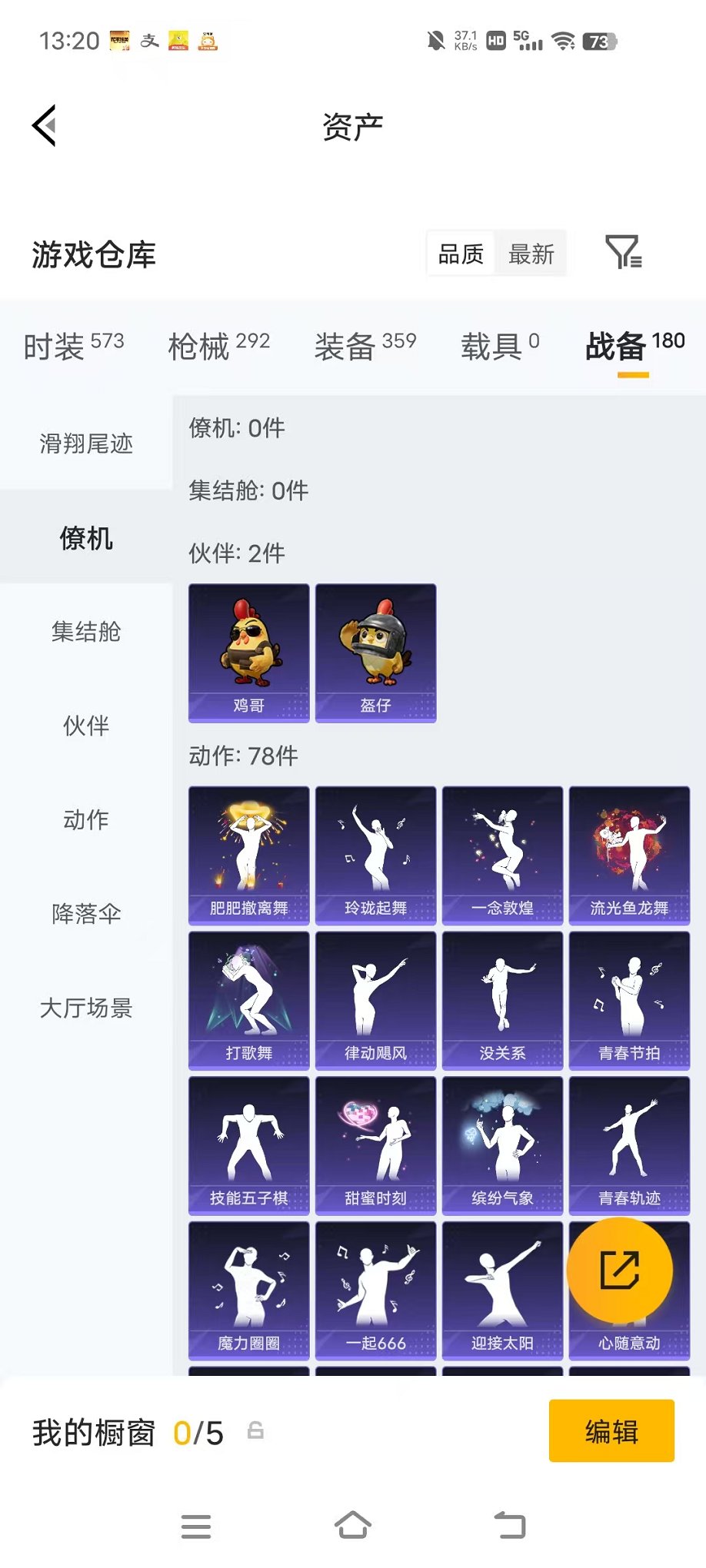Tap the hamburger menu icon at bottom
The width and height of the screenshot is (706, 1568).
[196, 1526]
